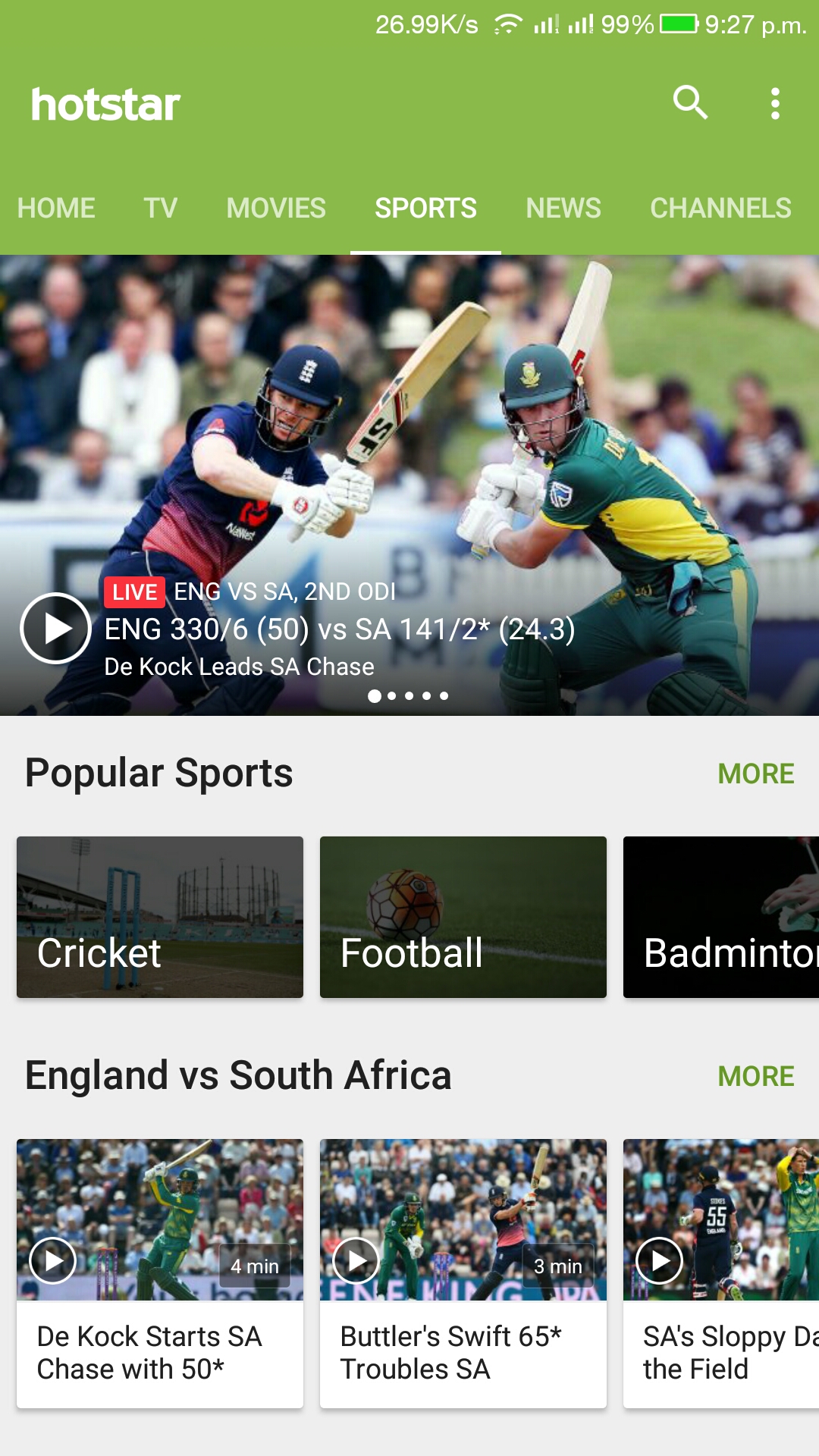Open the overflow menu
The height and width of the screenshot is (1456, 819).
click(x=774, y=103)
